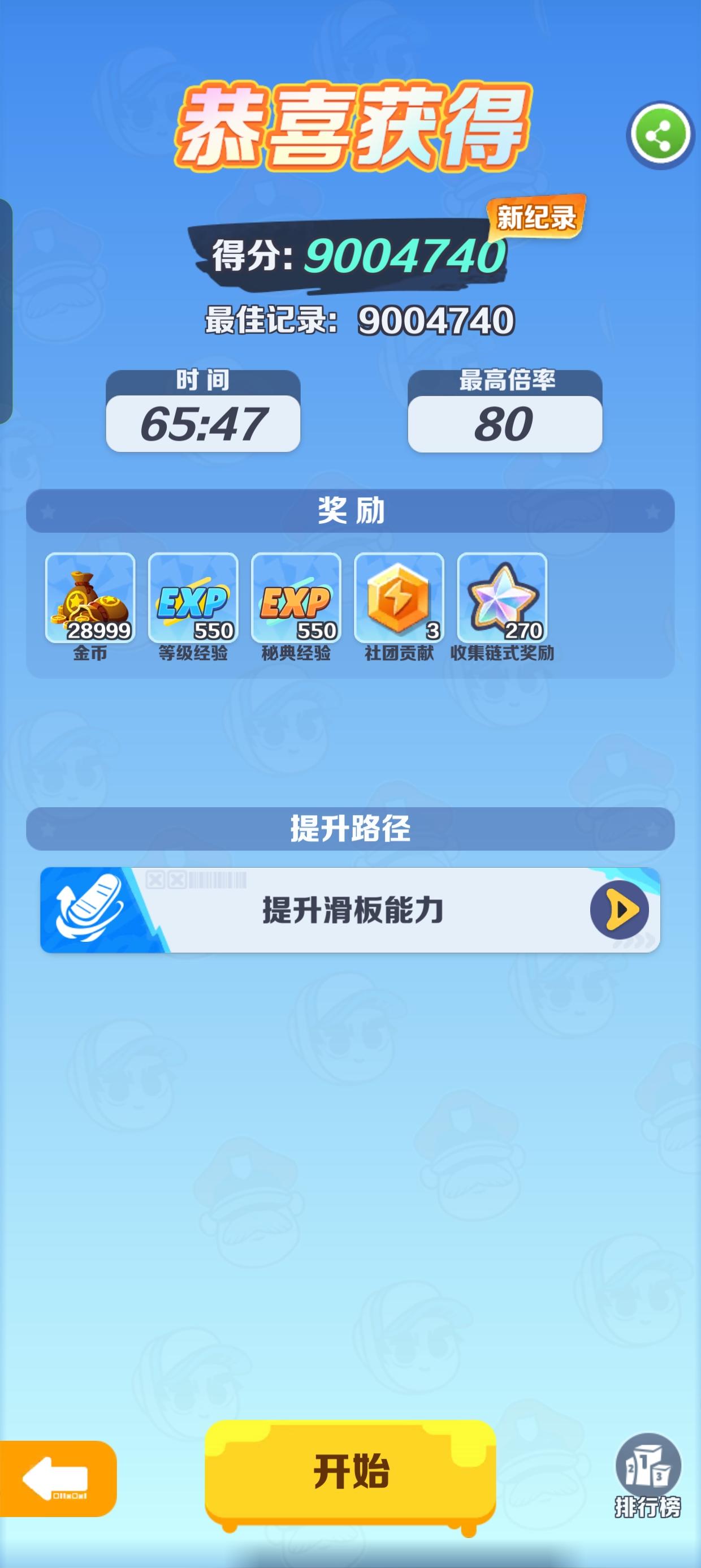Tap the green share icon
701x1568 pixels.
pyautogui.click(x=660, y=130)
